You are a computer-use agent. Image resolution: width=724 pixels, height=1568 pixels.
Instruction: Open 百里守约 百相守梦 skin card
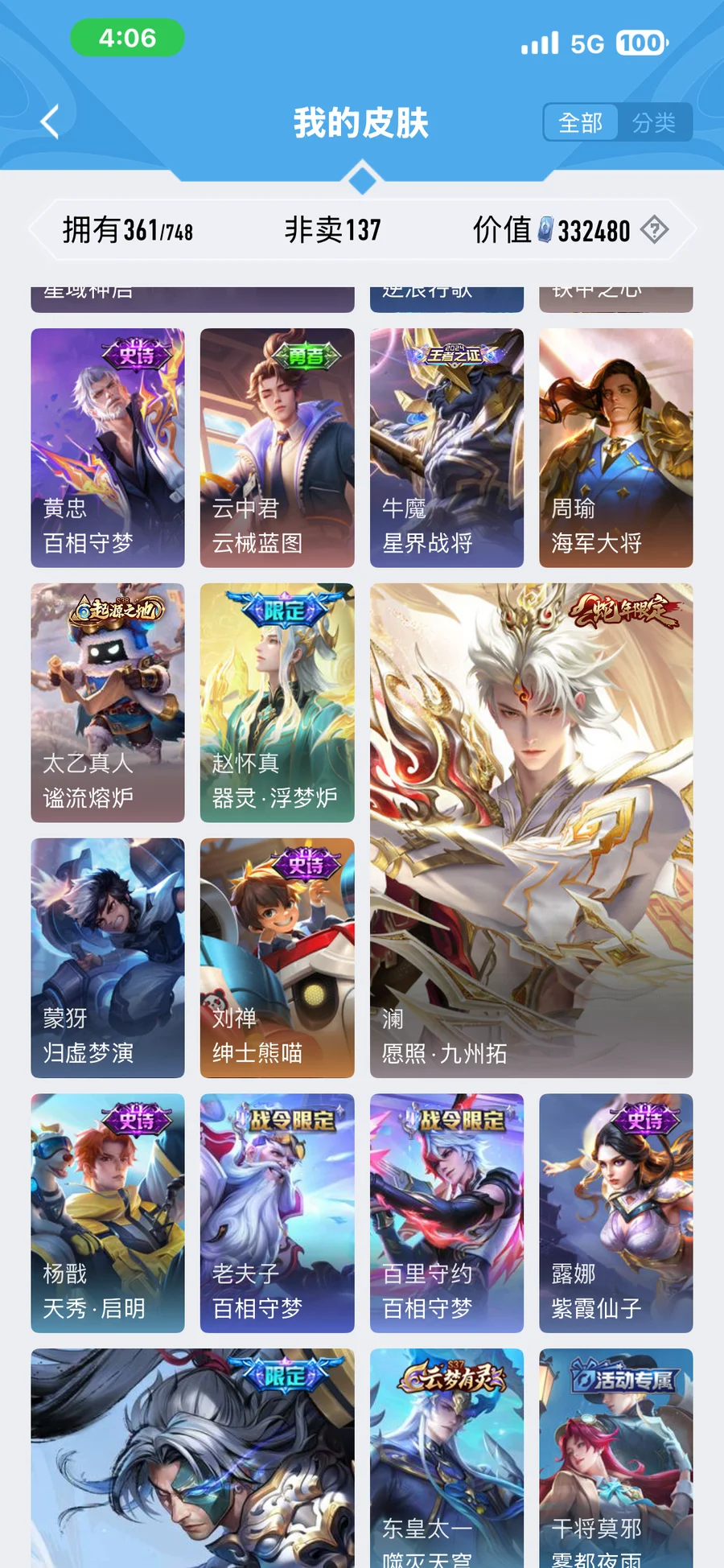(446, 1212)
